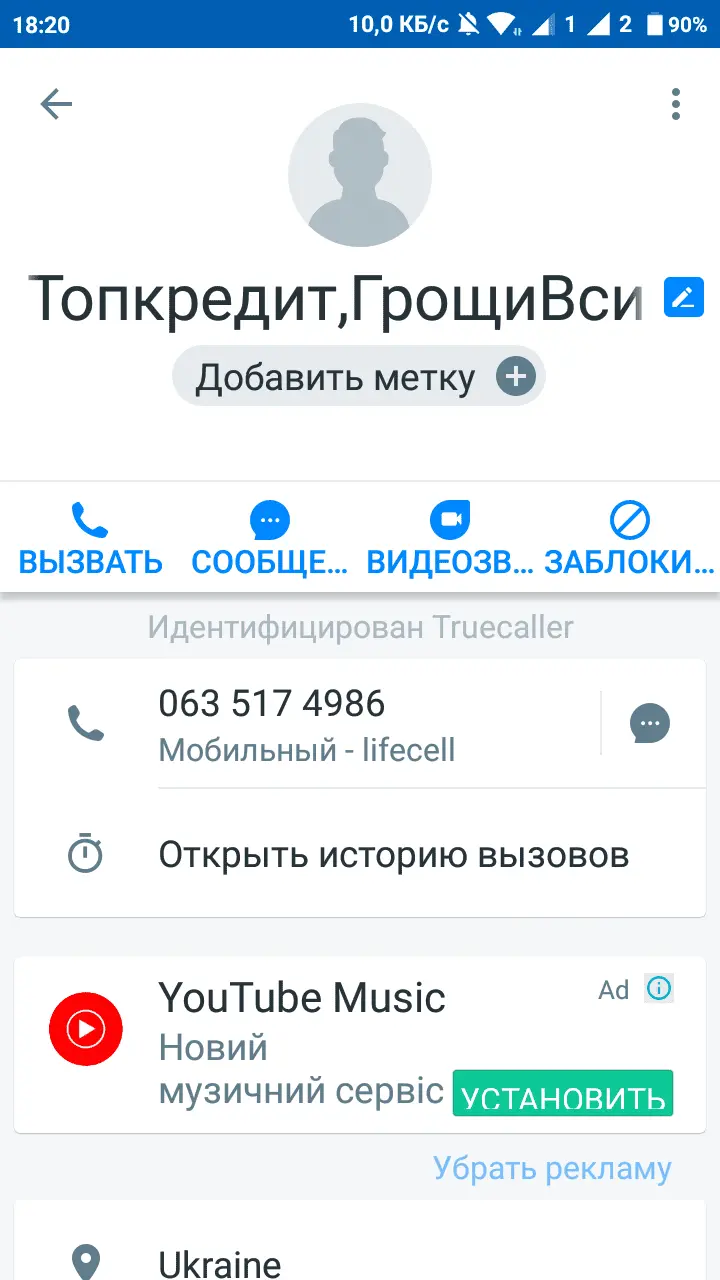
Task: Send a message via СООБЩЕ… button
Action: (269, 540)
